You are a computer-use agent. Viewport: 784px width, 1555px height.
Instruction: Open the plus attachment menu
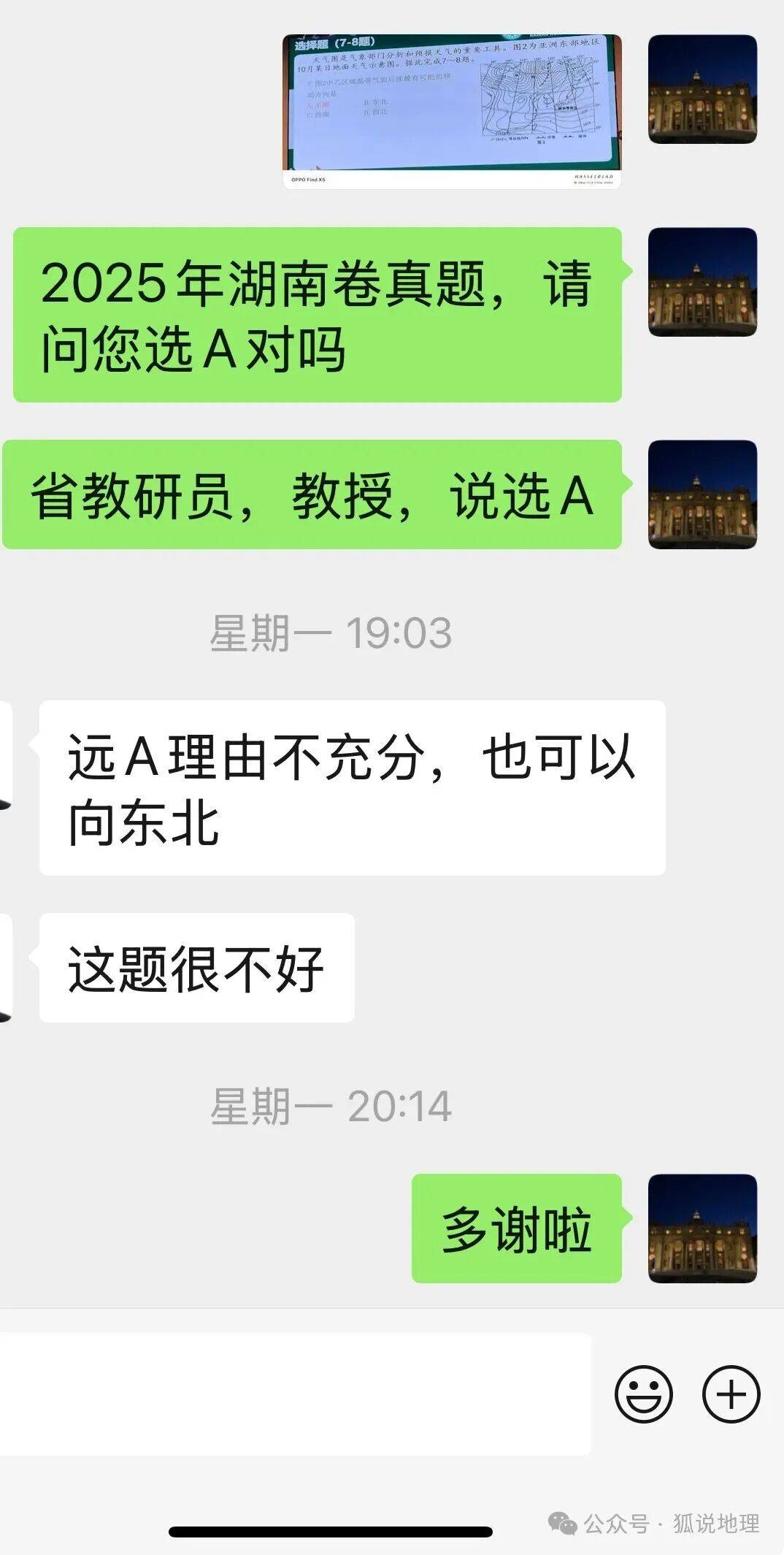[731, 1394]
